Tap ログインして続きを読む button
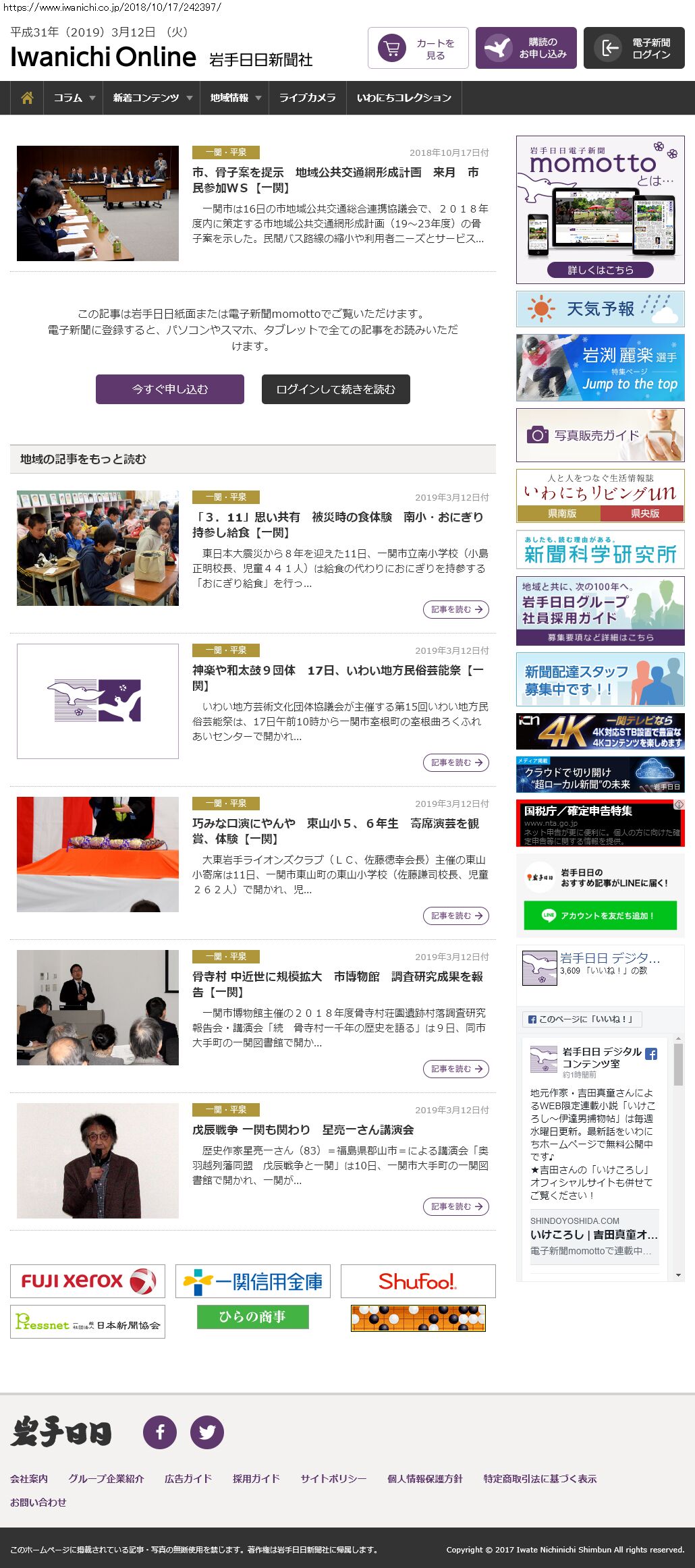695x1568 pixels. (x=335, y=389)
